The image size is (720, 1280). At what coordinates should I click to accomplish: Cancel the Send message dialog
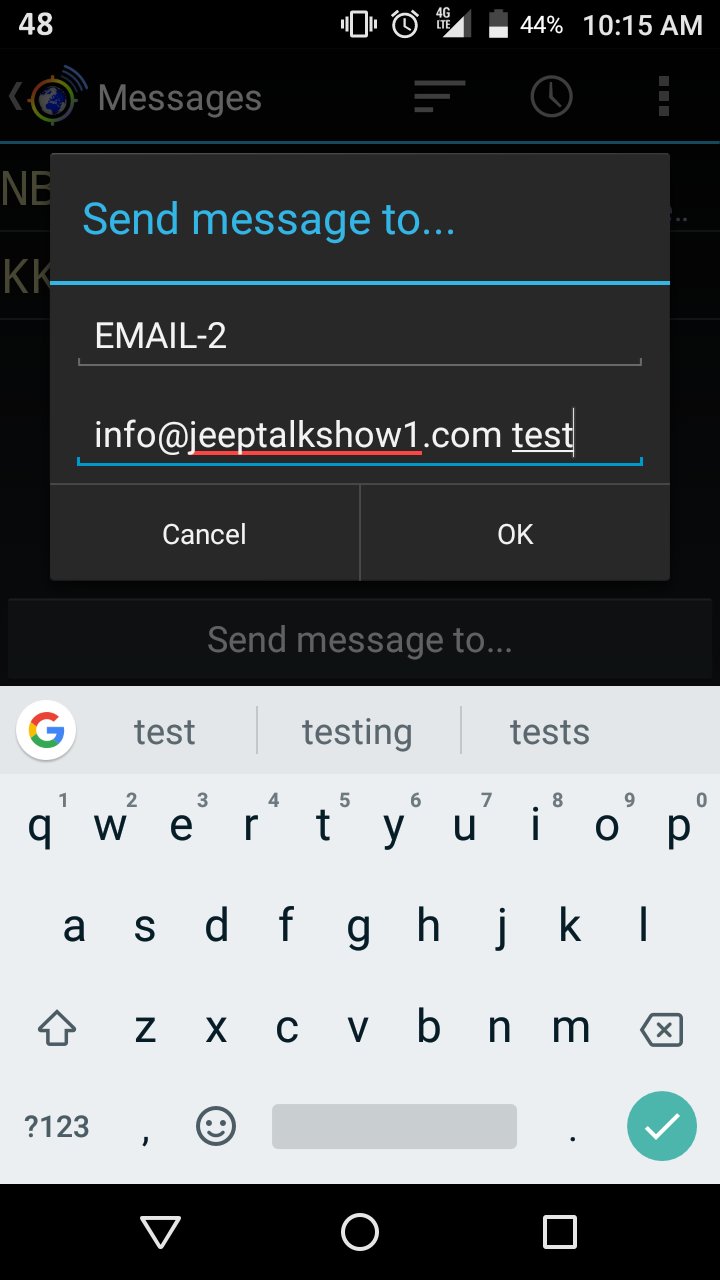pos(205,534)
